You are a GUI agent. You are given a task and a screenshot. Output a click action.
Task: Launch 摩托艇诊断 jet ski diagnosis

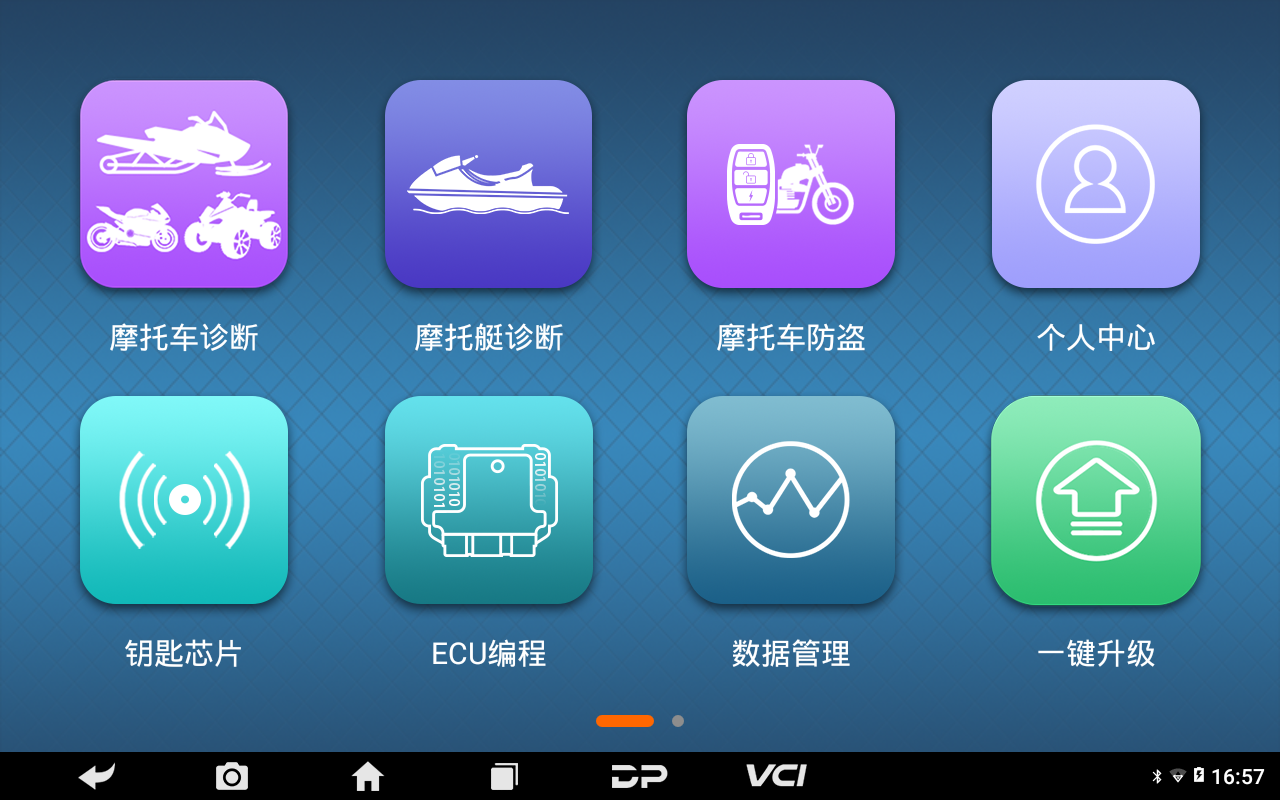click(x=488, y=185)
